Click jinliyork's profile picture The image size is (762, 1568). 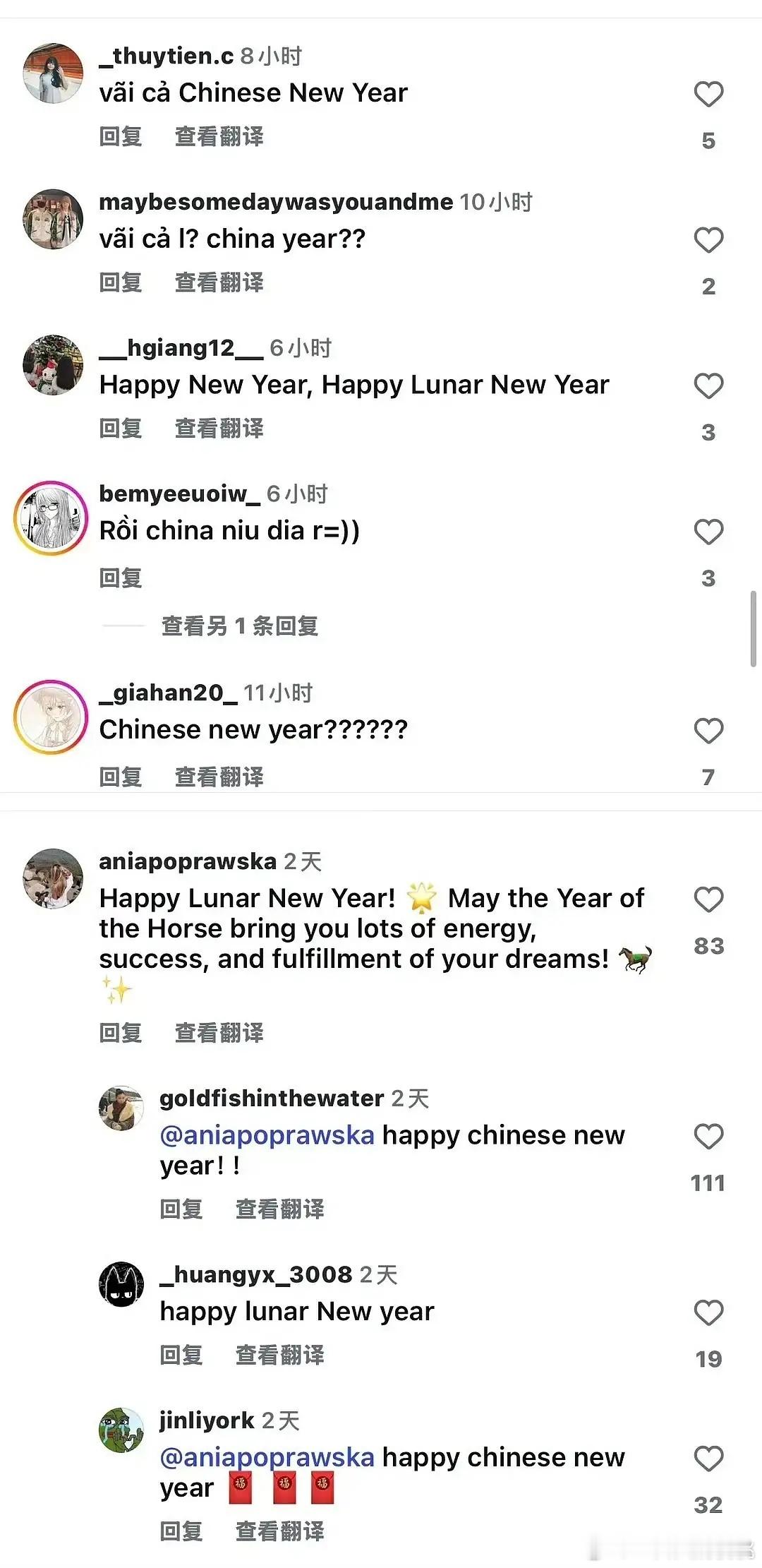pos(122,1430)
